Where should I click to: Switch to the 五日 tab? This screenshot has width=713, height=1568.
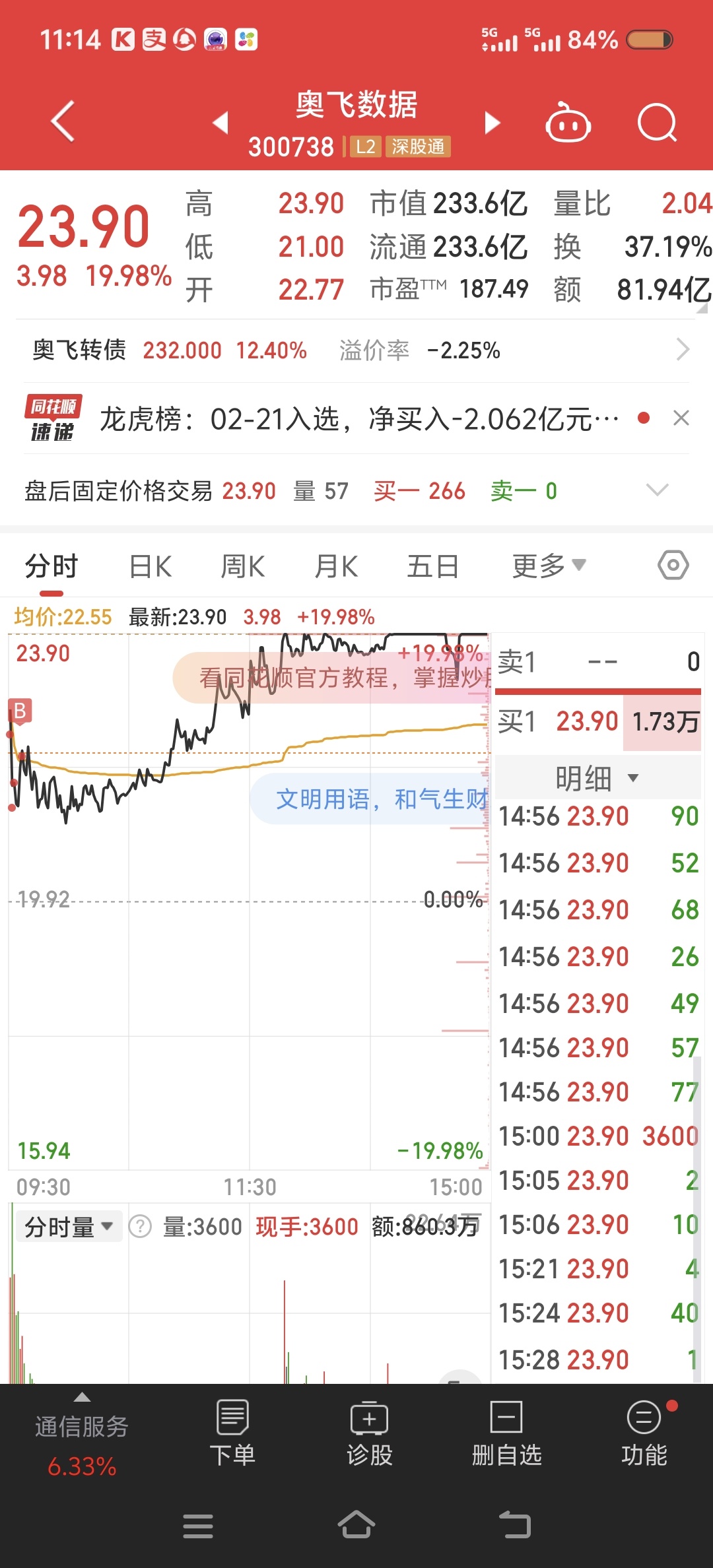click(x=433, y=566)
